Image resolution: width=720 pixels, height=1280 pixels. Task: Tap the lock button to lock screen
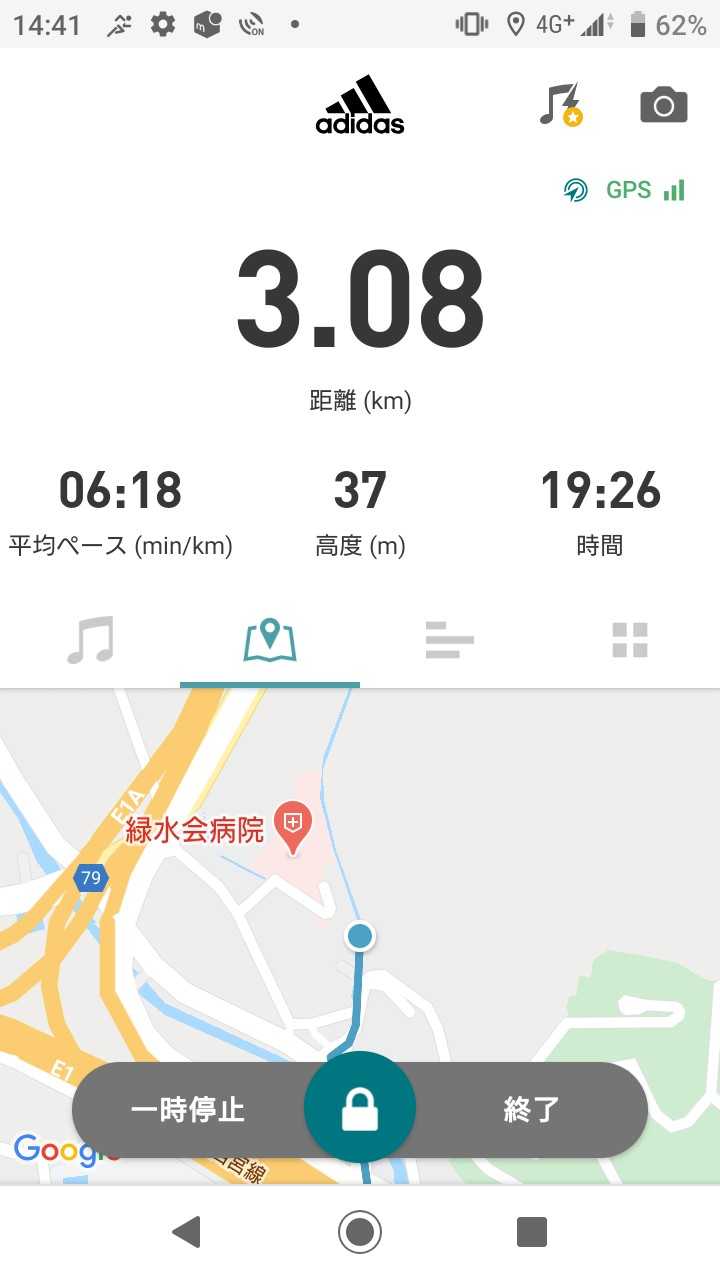point(360,1109)
